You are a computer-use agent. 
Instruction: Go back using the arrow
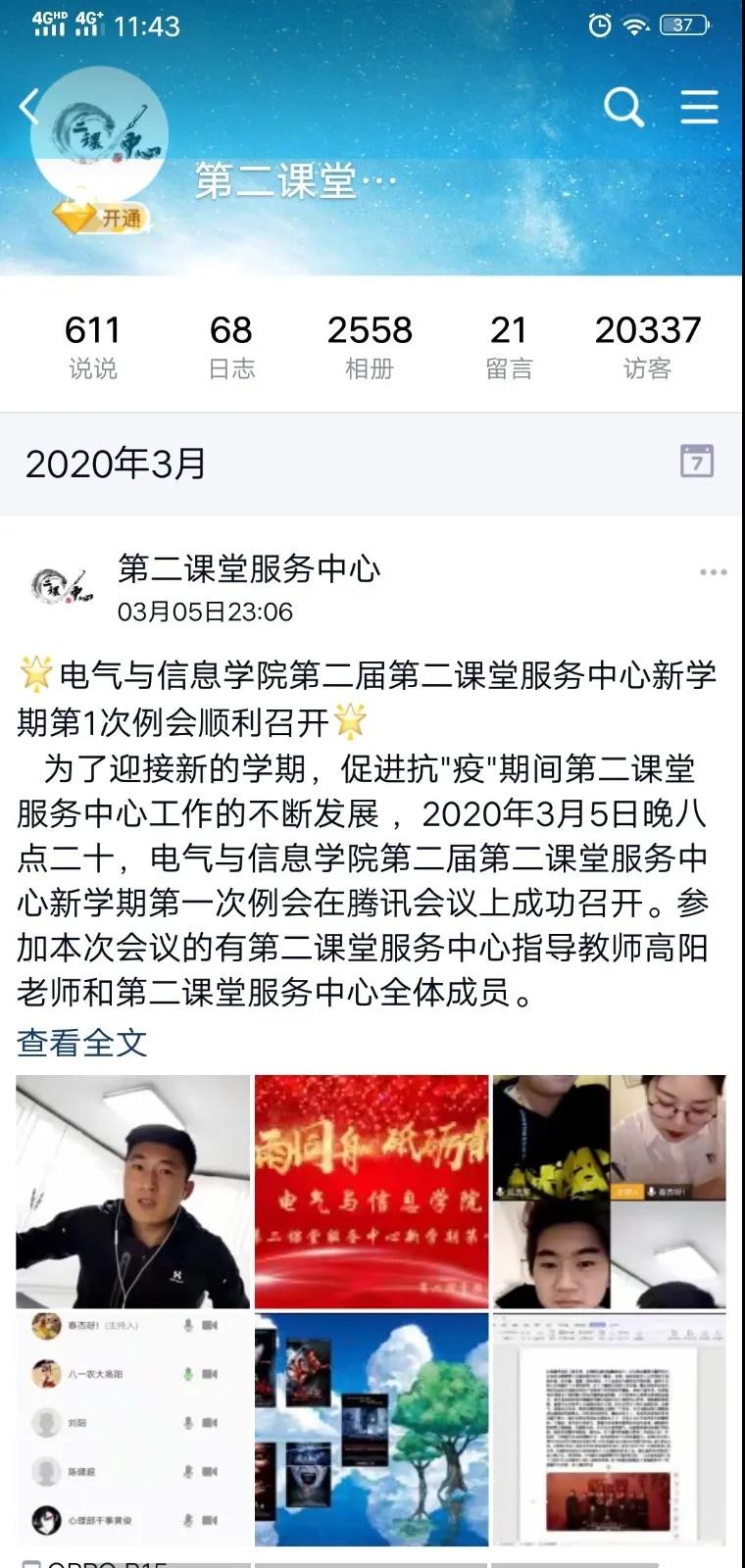[x=29, y=106]
